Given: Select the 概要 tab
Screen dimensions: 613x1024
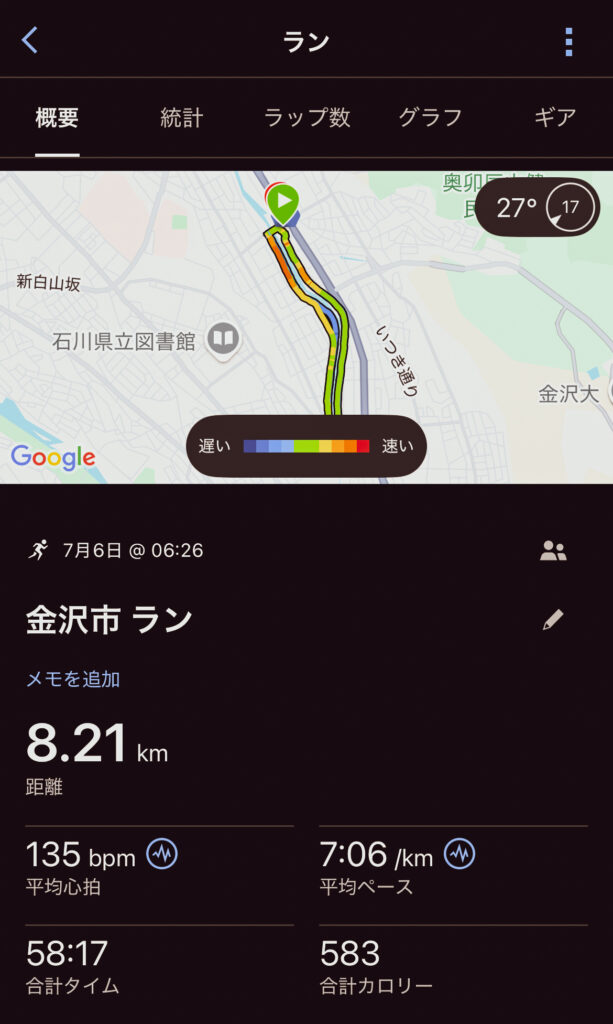Looking at the screenshot, I should (57, 117).
